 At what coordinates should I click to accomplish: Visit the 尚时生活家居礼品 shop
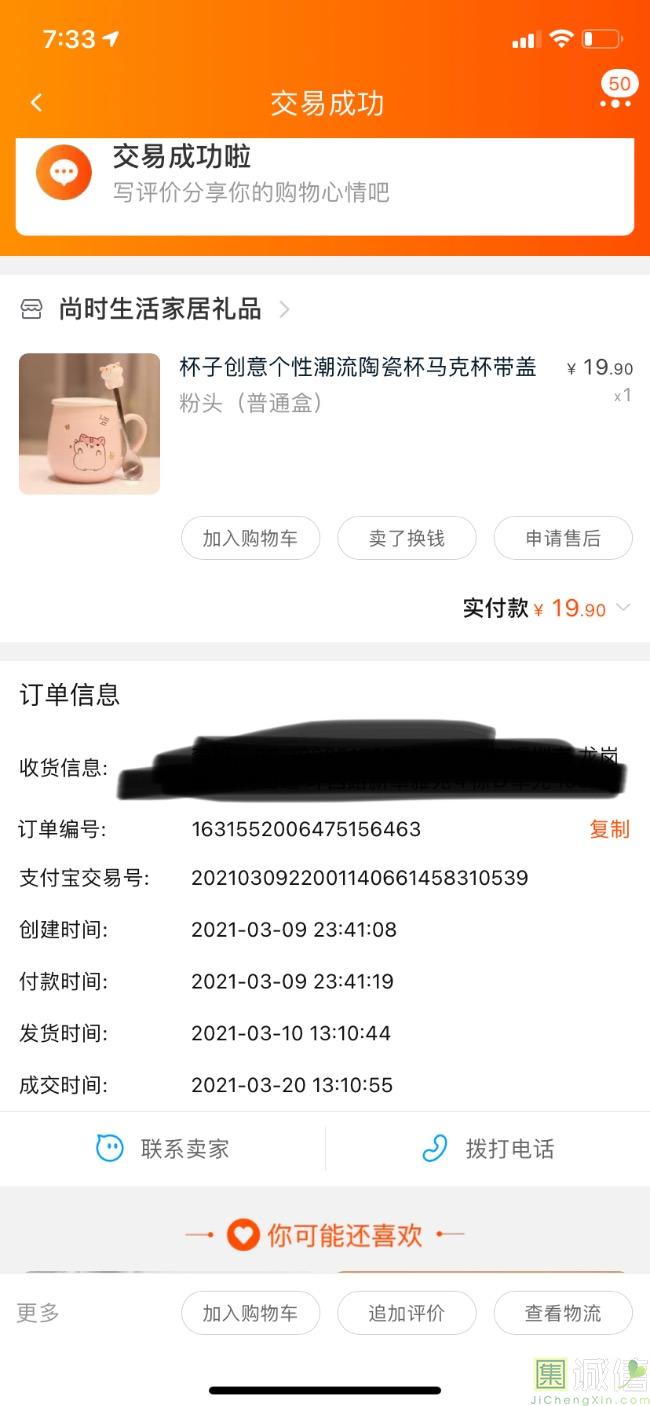[160, 310]
